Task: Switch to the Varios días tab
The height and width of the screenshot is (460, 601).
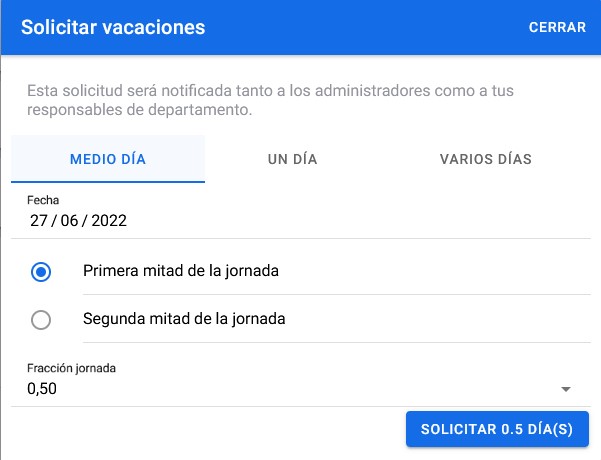Action: 485,159
